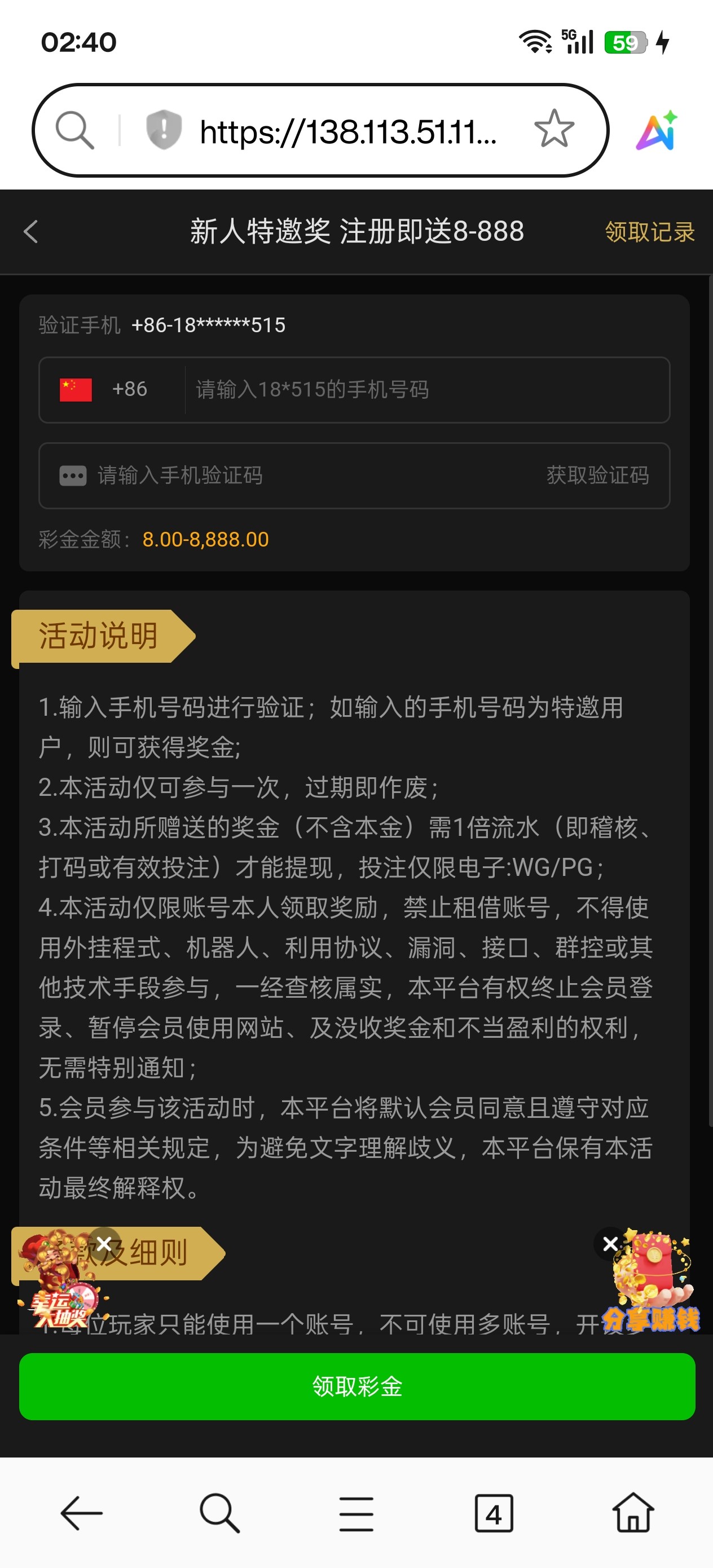Open the browser tab switcher

[x=494, y=1513]
